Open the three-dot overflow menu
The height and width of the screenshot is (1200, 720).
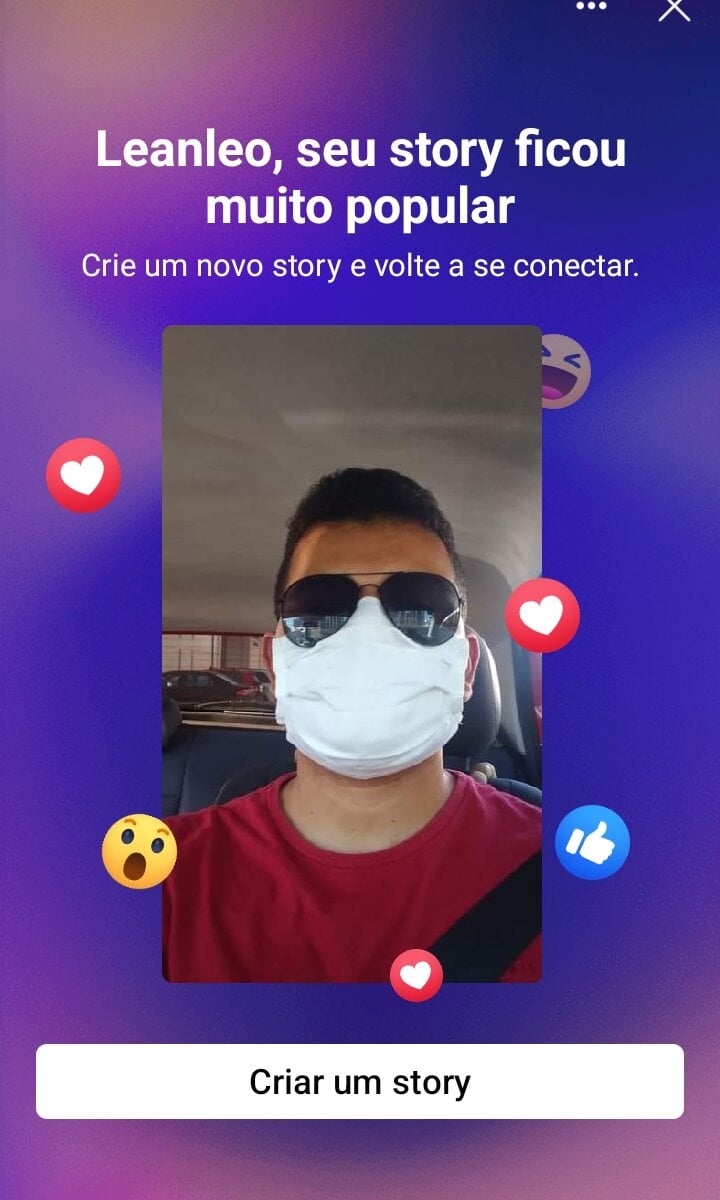point(592,6)
